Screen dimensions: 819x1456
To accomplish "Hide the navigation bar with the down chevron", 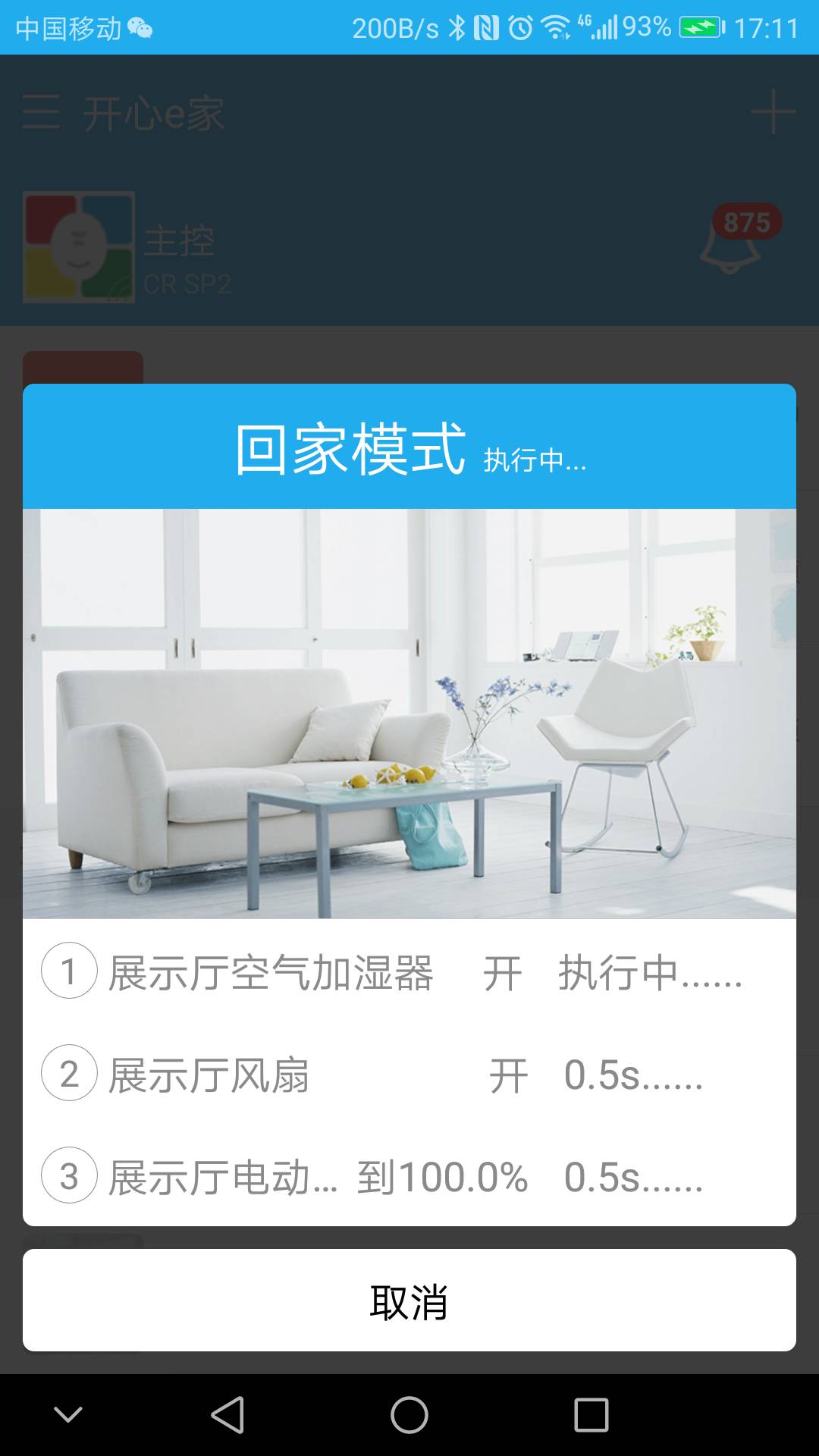I will pyautogui.click(x=68, y=1415).
